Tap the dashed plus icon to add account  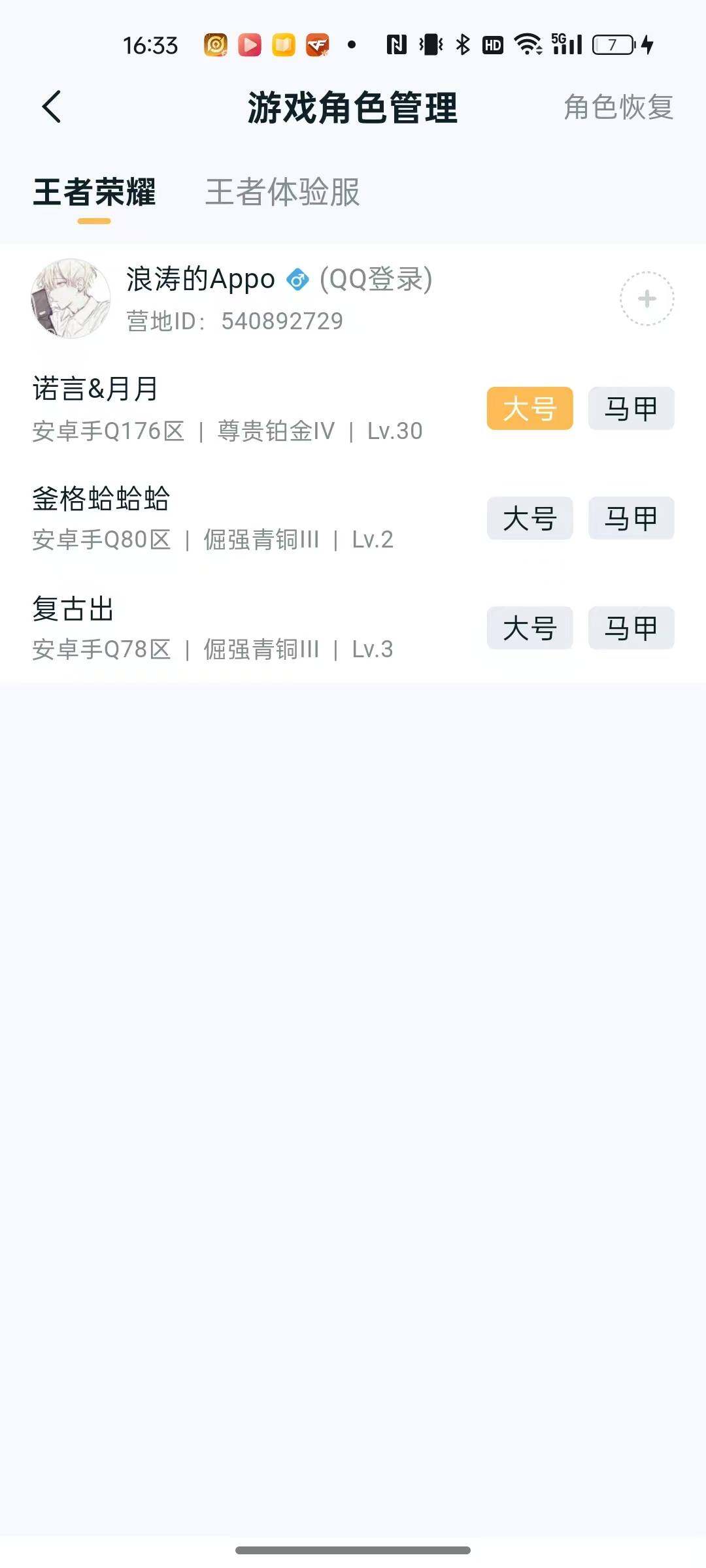tap(647, 297)
